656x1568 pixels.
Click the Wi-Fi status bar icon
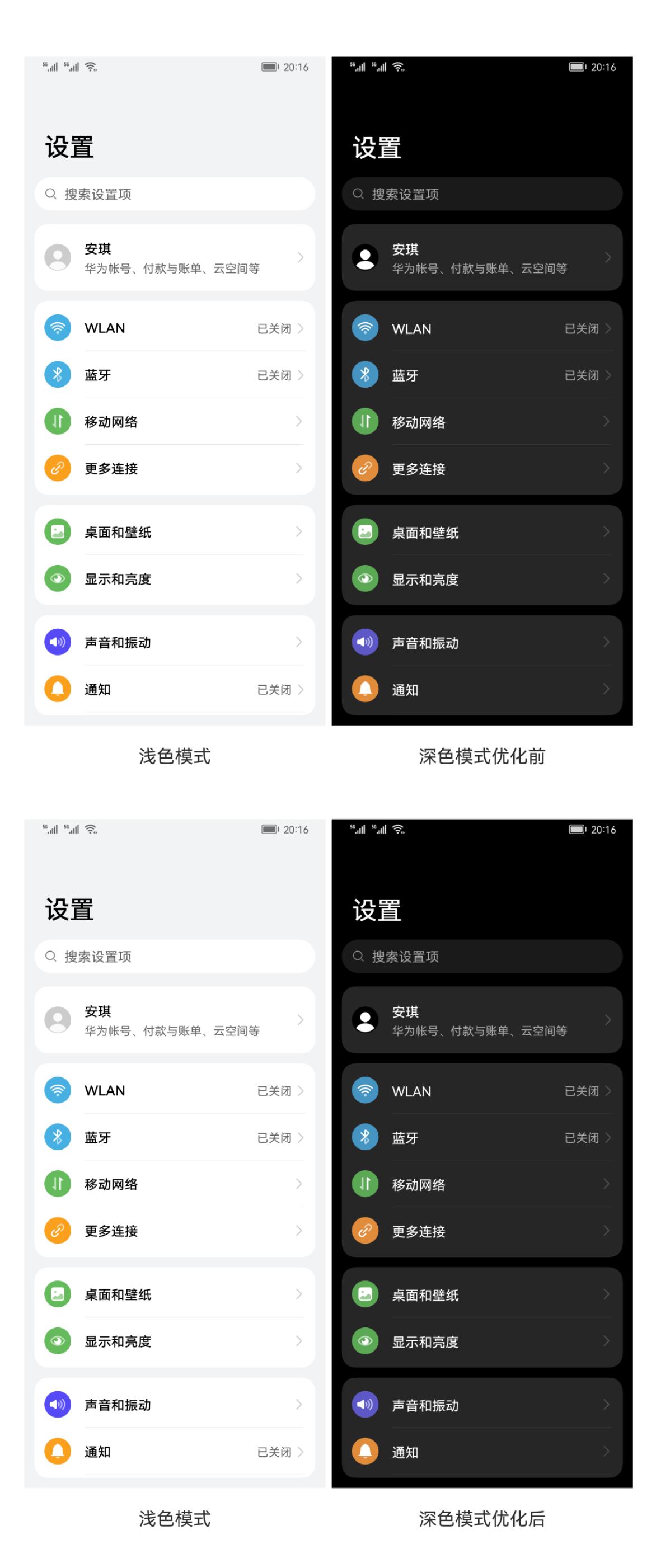pos(92,67)
